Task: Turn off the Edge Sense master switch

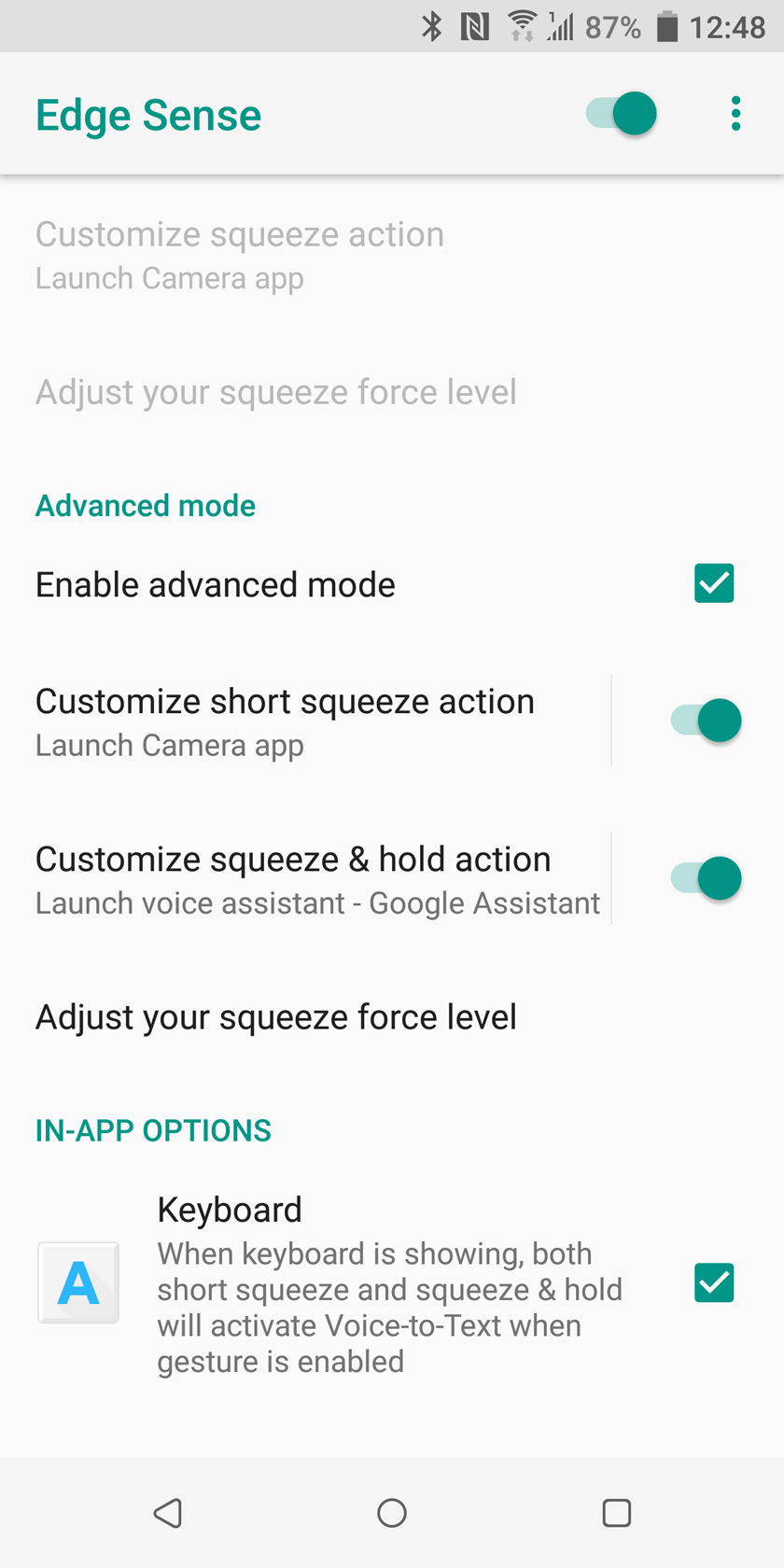Action: coord(622,114)
